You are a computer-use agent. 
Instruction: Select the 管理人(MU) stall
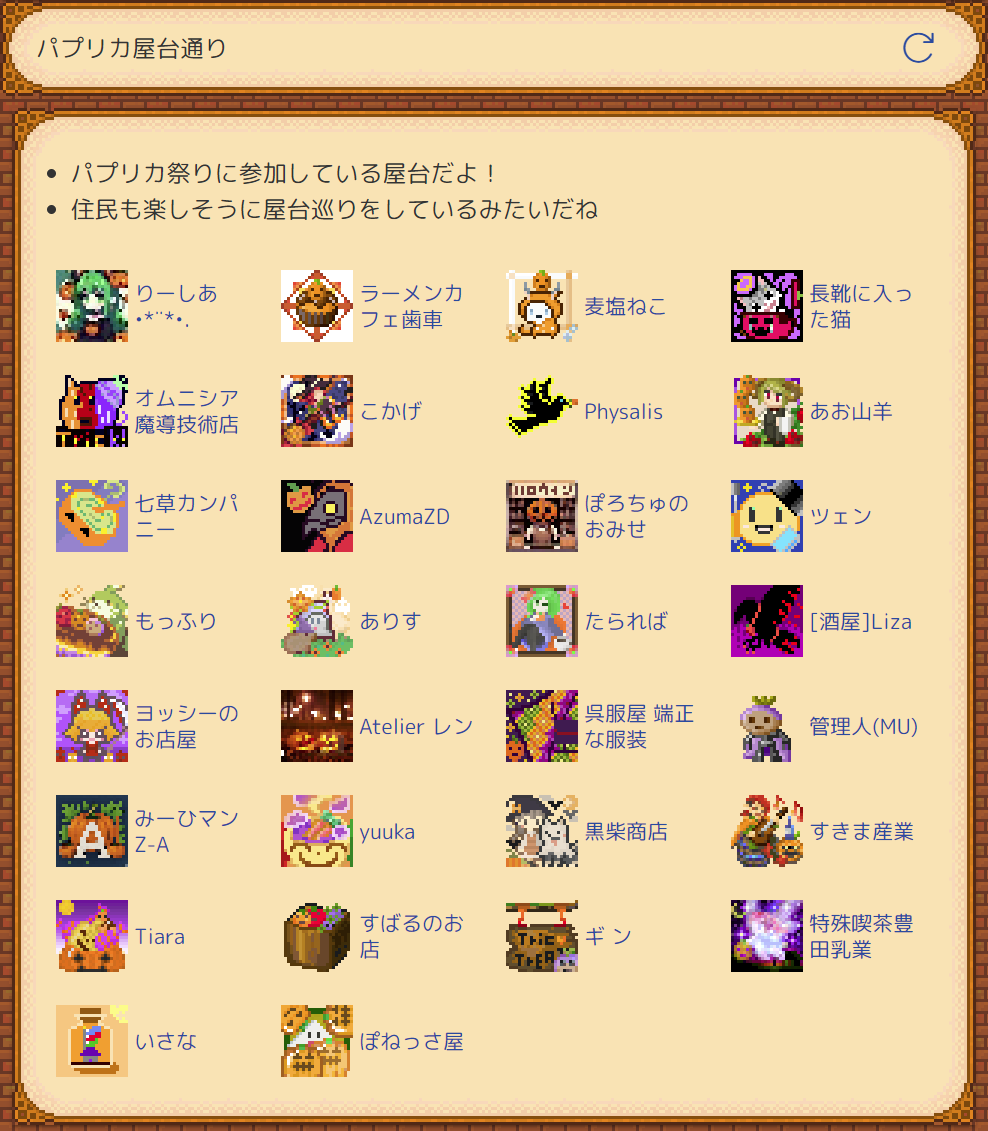[x=863, y=726]
